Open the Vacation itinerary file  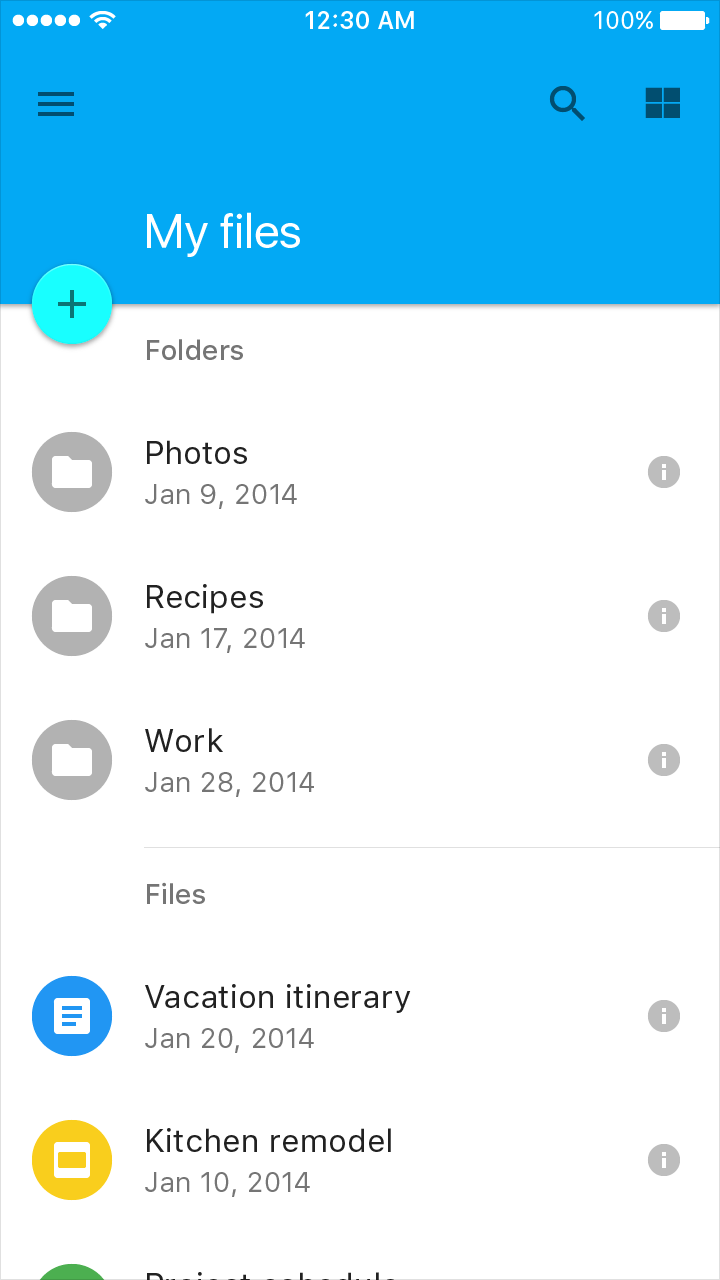click(360, 1016)
